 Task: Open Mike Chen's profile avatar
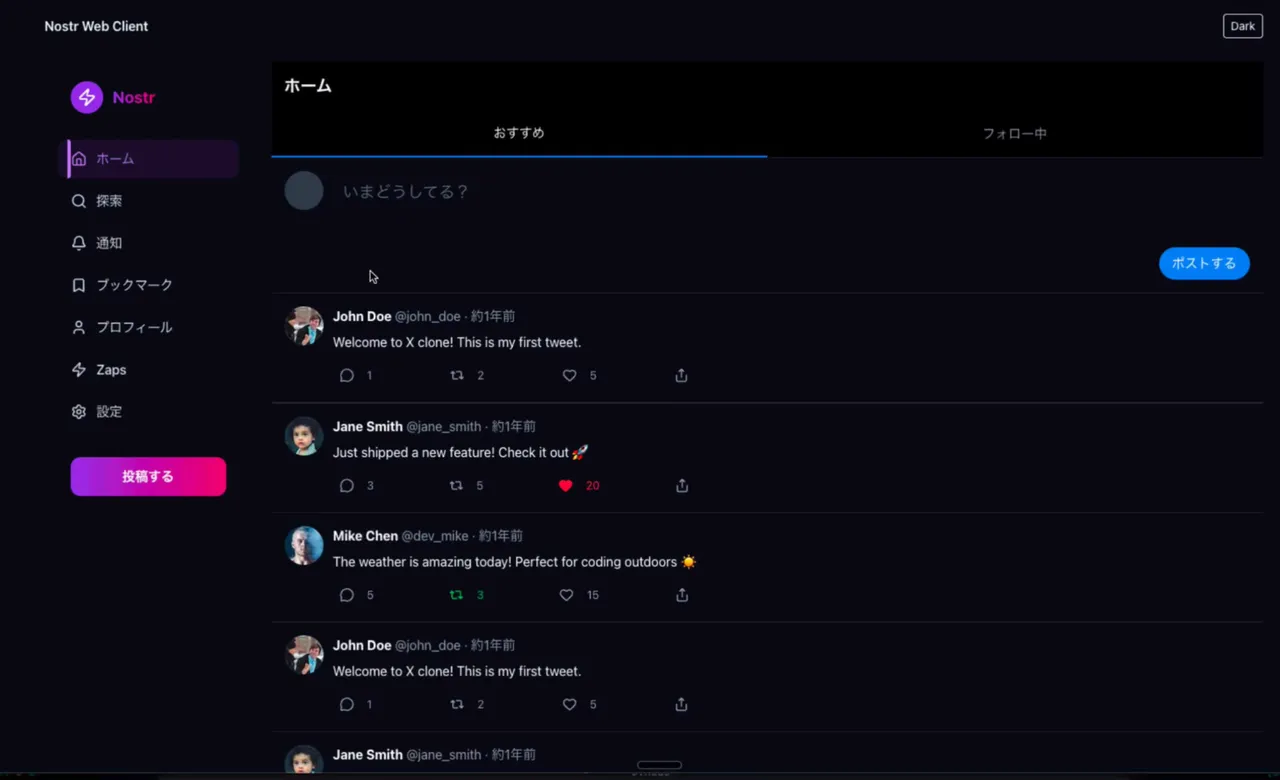click(x=304, y=546)
